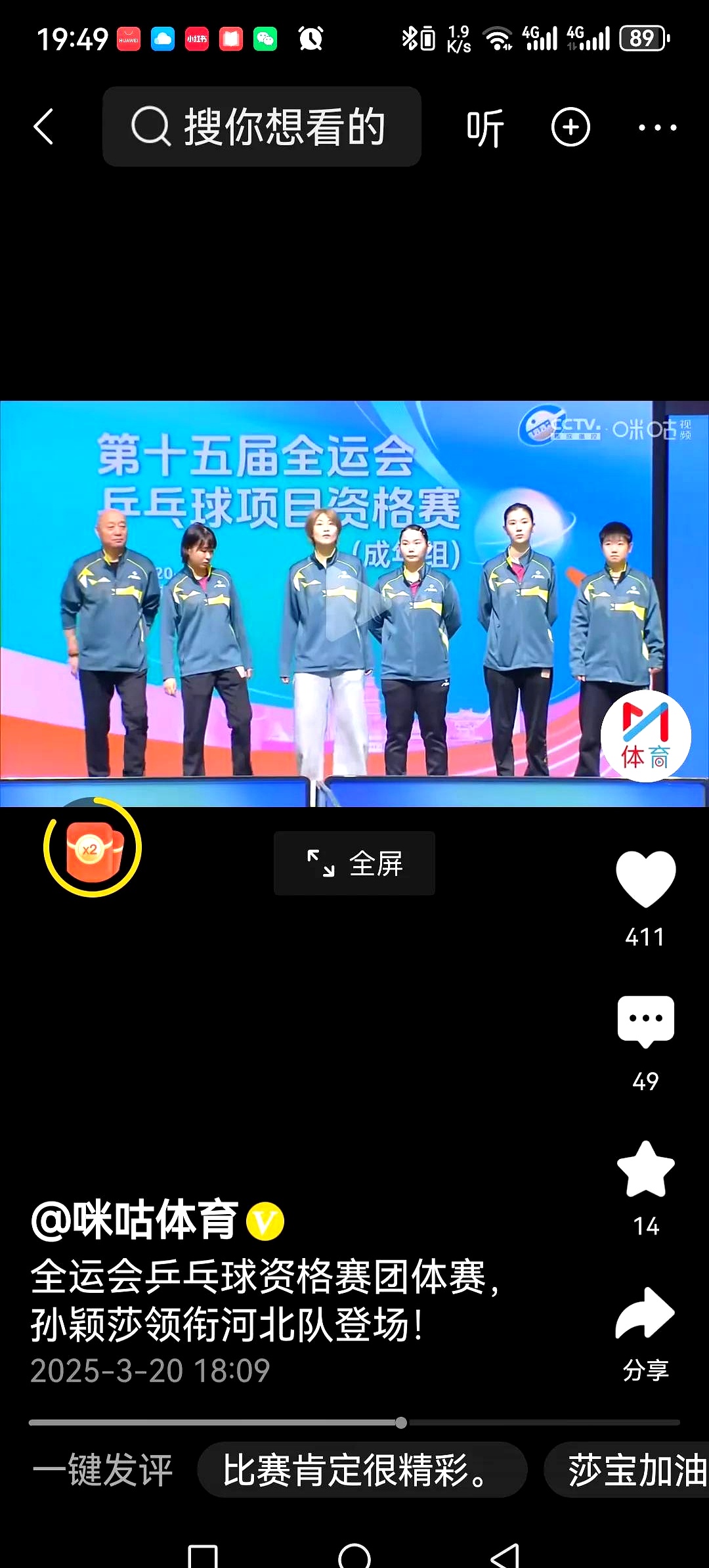This screenshot has height=1568, width=709.
Task: Like the video with the heart icon
Action: (646, 880)
